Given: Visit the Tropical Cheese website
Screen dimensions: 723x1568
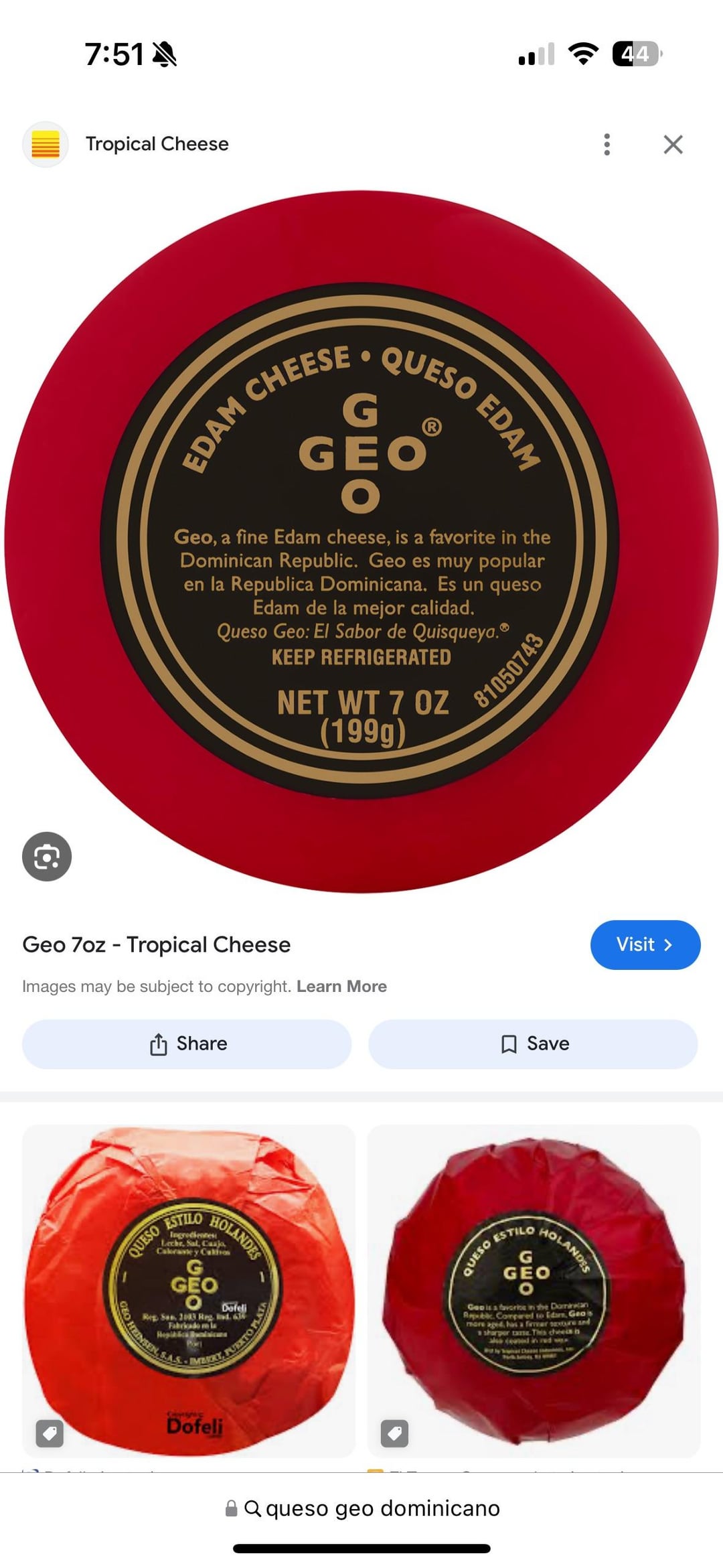Looking at the screenshot, I should [x=645, y=944].
